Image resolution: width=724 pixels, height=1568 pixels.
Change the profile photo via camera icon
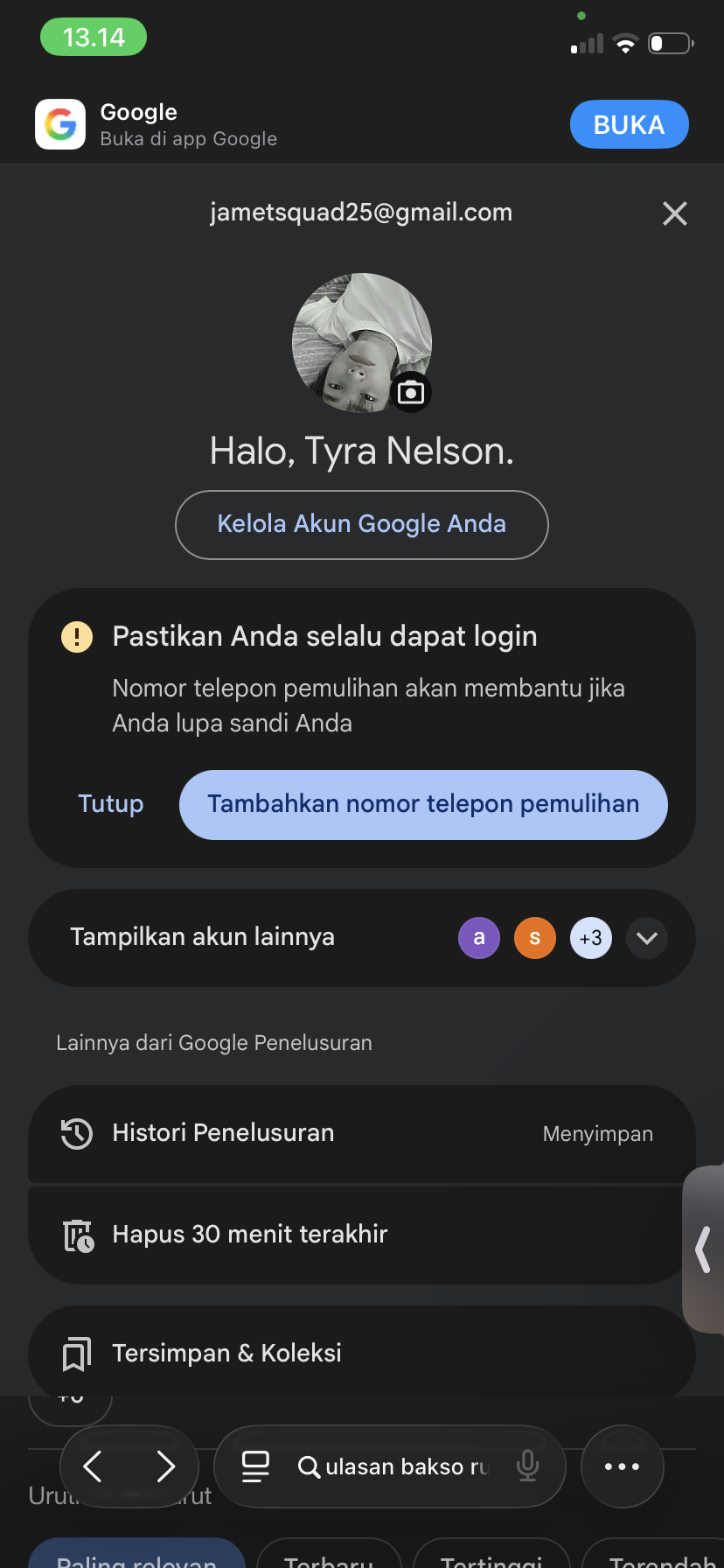click(410, 393)
